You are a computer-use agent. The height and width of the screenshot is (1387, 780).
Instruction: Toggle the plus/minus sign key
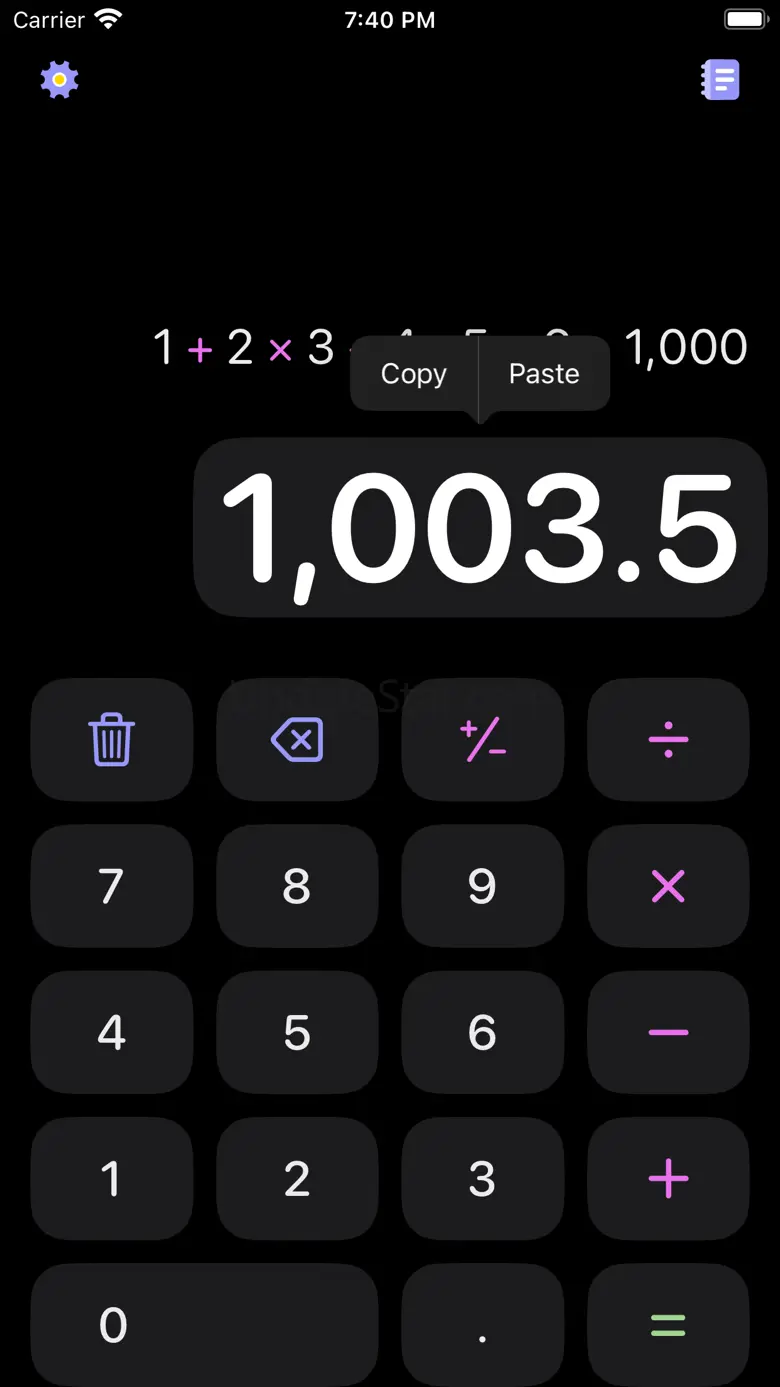click(x=483, y=740)
